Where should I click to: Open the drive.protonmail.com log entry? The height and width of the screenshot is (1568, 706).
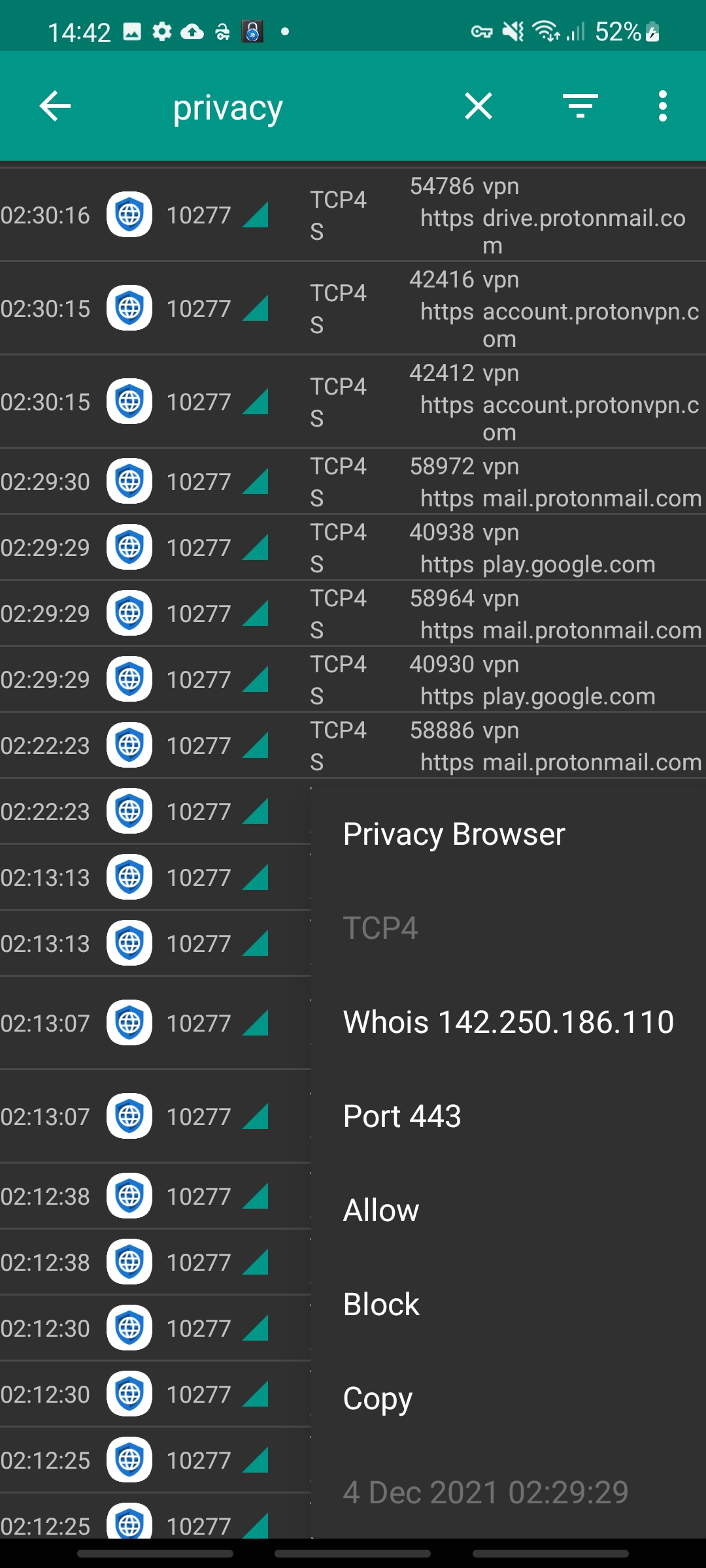pyautogui.click(x=353, y=215)
